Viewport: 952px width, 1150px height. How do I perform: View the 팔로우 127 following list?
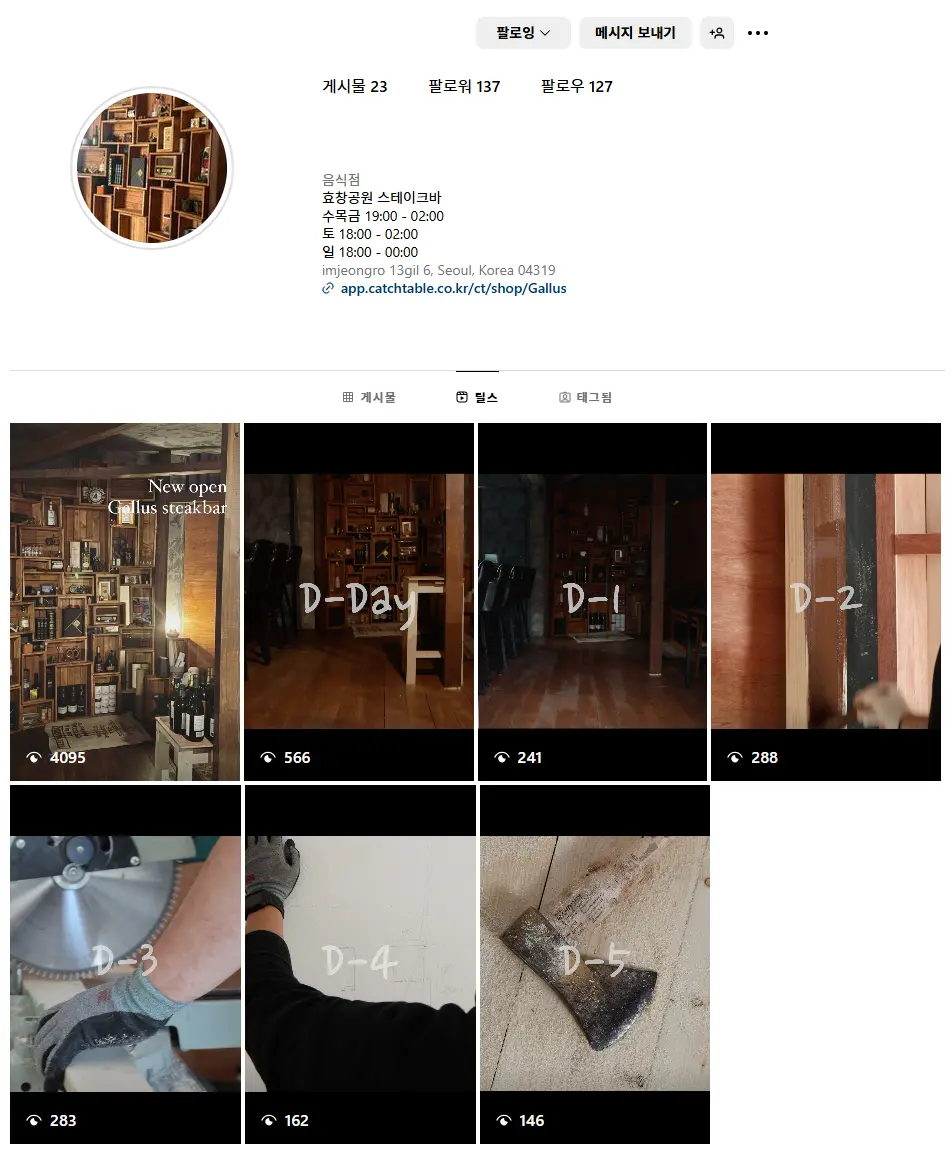click(x=576, y=86)
